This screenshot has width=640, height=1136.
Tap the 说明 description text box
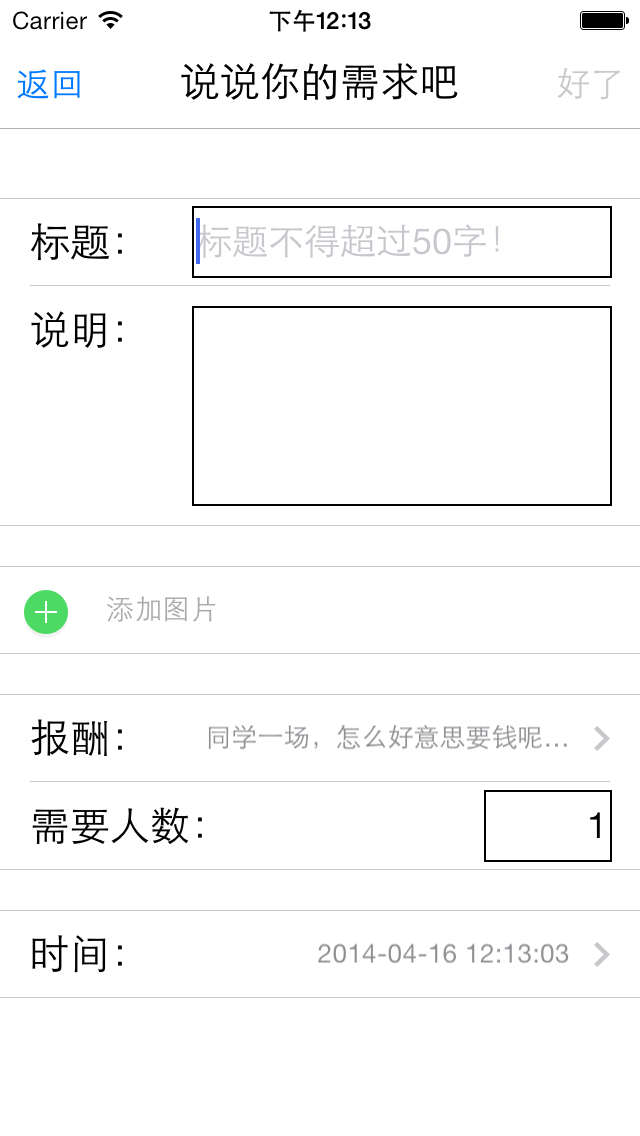click(402, 406)
